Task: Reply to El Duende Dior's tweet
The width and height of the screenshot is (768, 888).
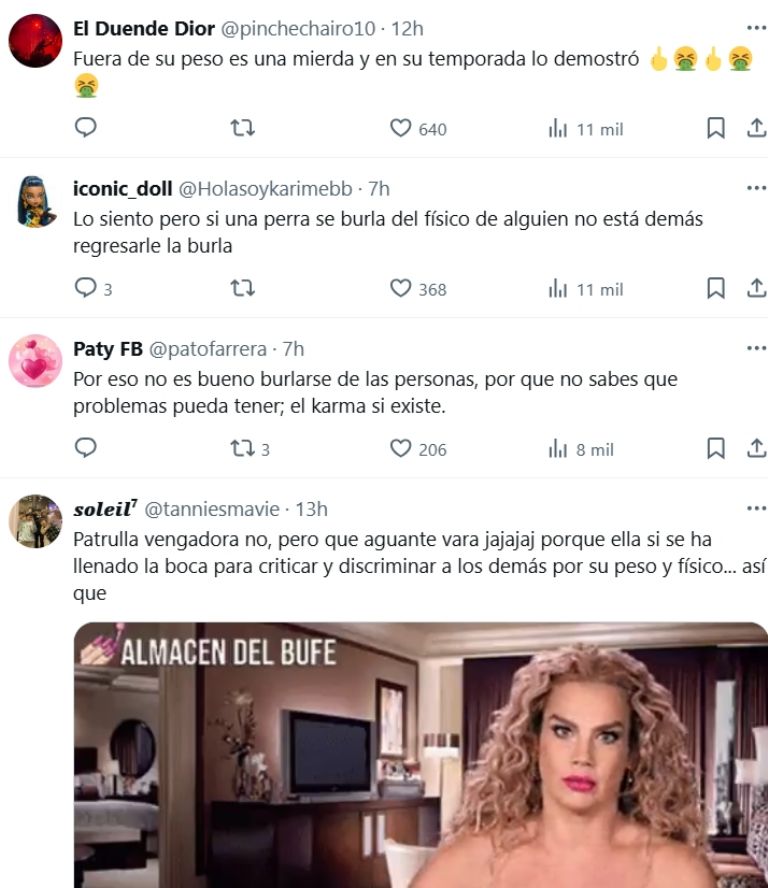Action: [87, 128]
